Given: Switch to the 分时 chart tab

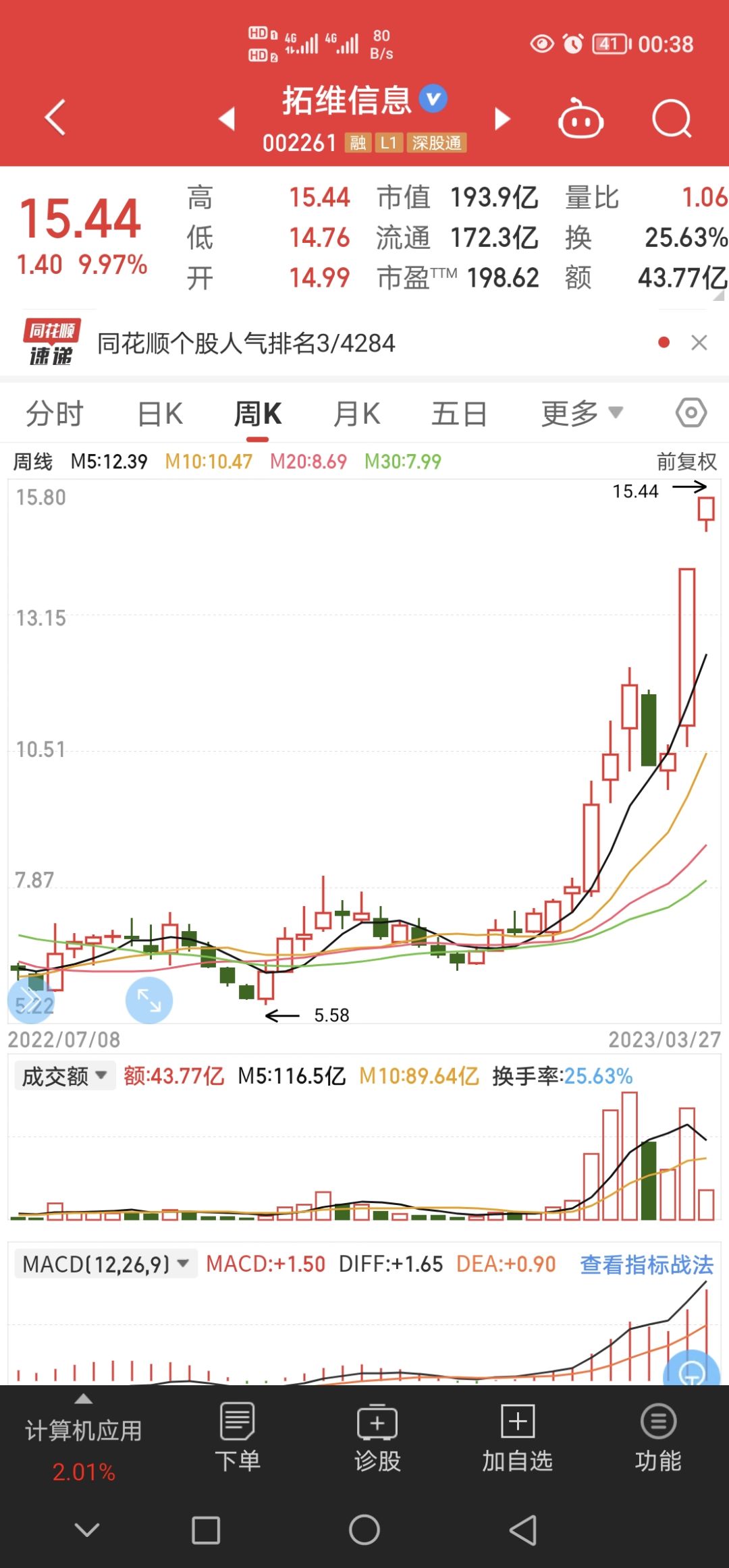Looking at the screenshot, I should (x=55, y=414).
